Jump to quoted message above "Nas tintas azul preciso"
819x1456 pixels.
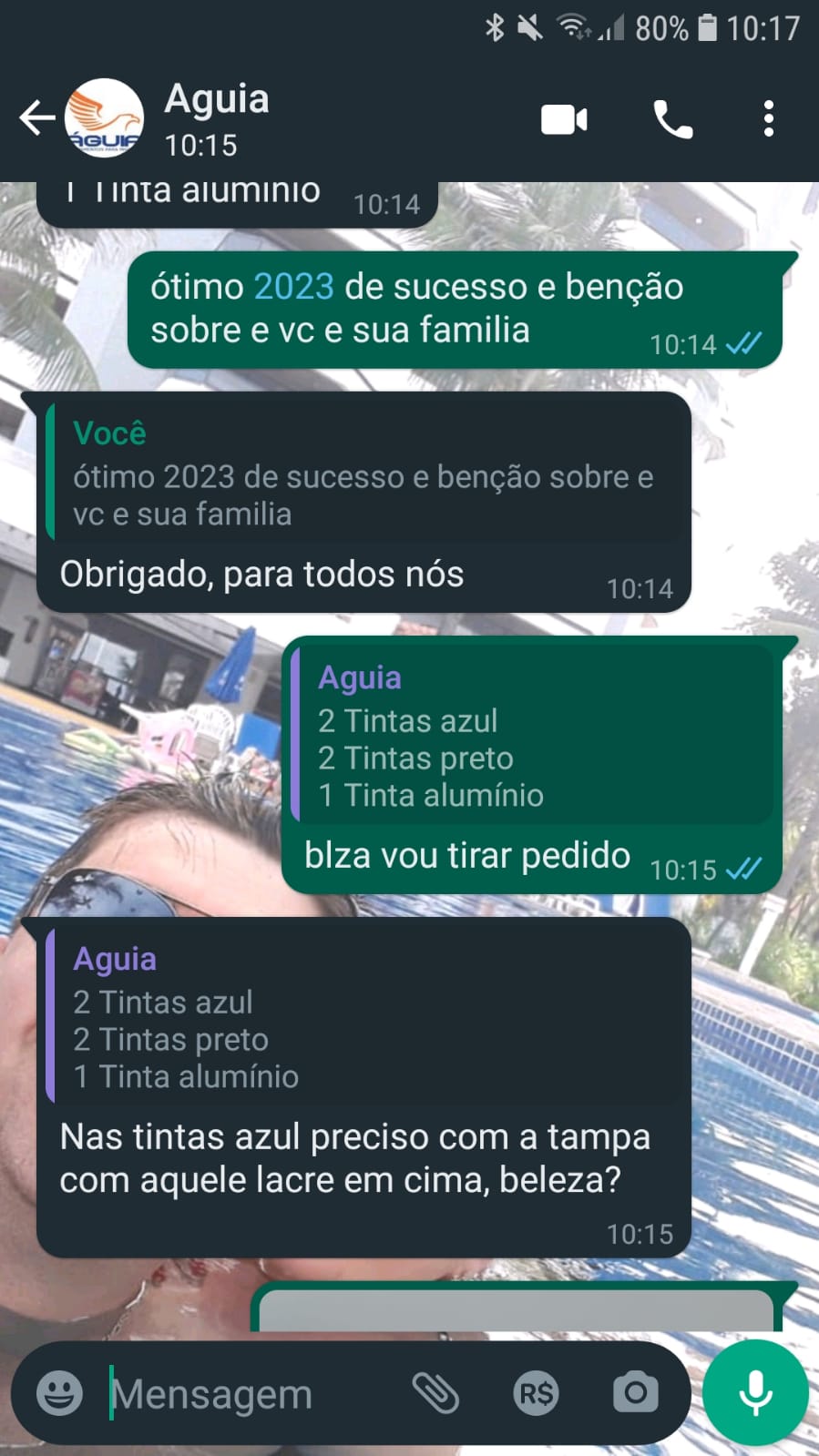click(x=364, y=1017)
